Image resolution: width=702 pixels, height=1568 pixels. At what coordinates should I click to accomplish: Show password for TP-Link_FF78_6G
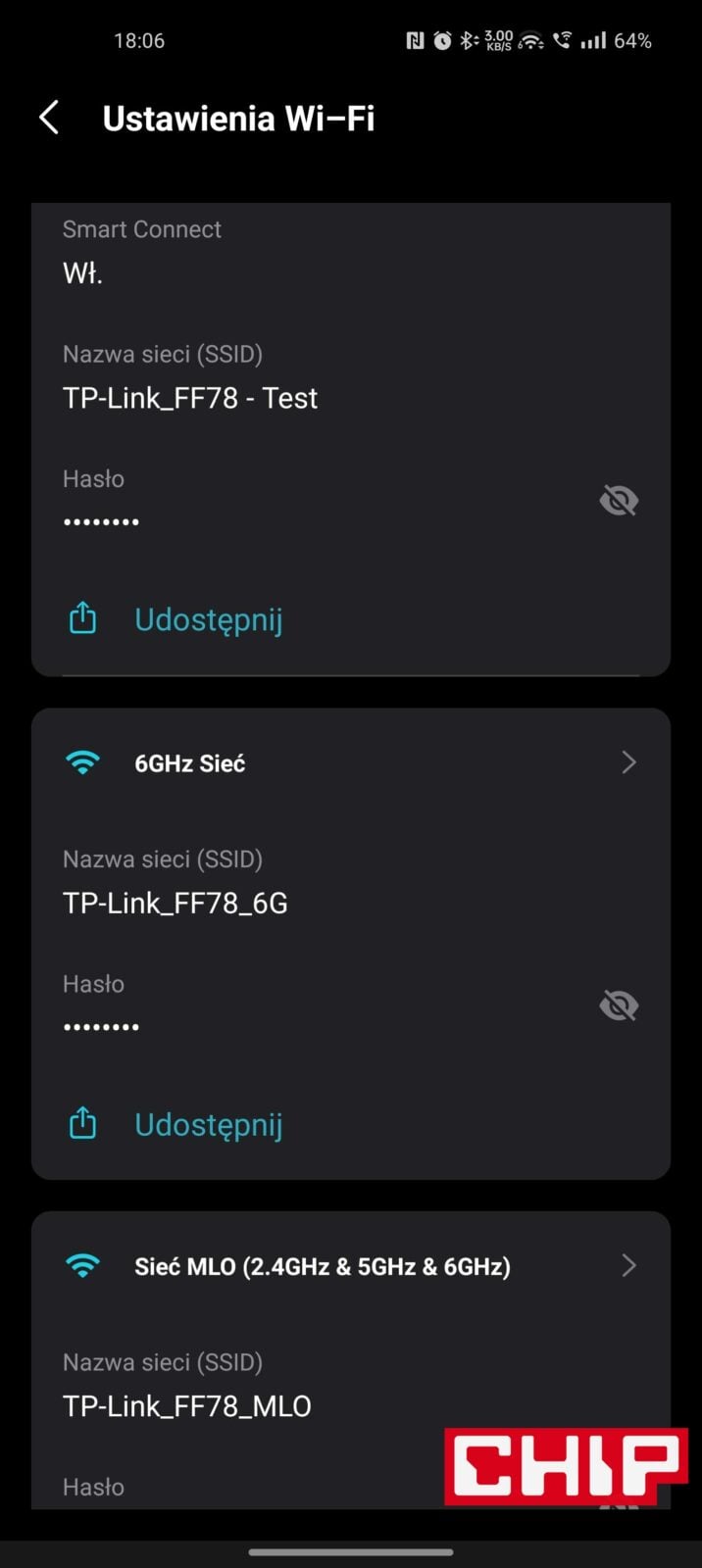coord(618,1005)
